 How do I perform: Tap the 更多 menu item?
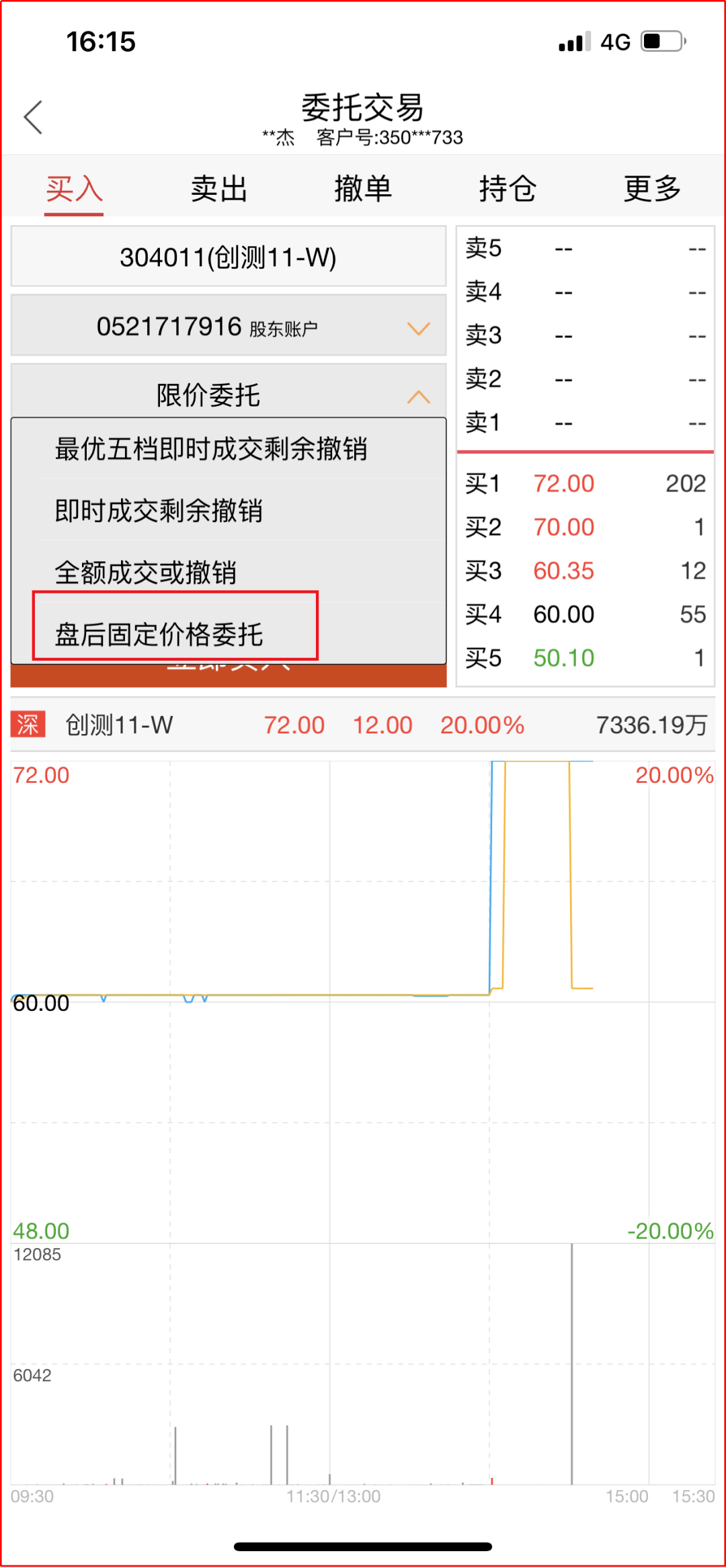[651, 189]
